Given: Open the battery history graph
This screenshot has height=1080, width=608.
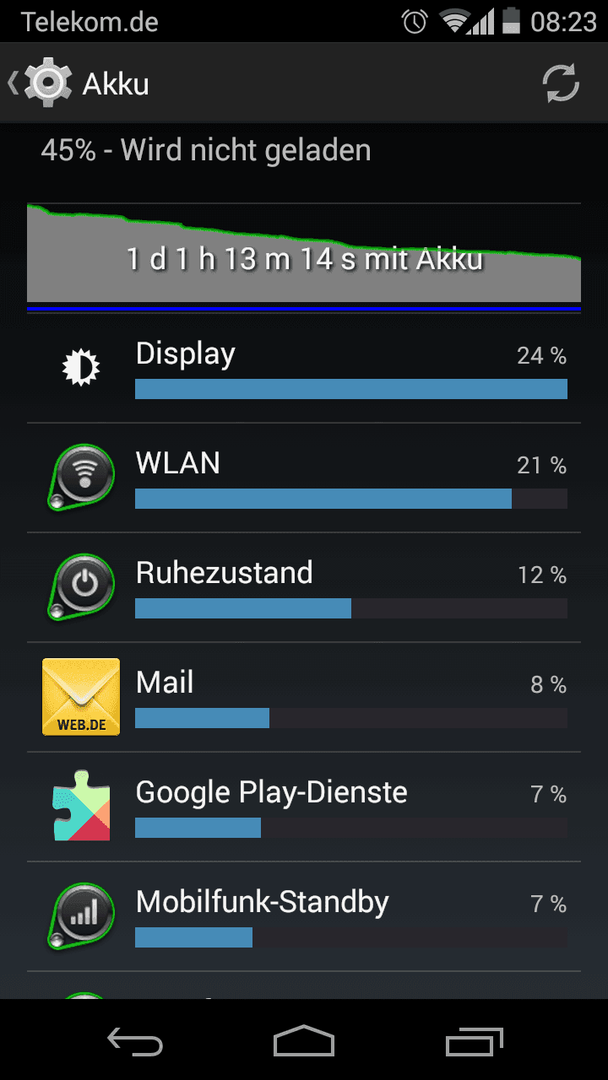Looking at the screenshot, I should tap(303, 254).
